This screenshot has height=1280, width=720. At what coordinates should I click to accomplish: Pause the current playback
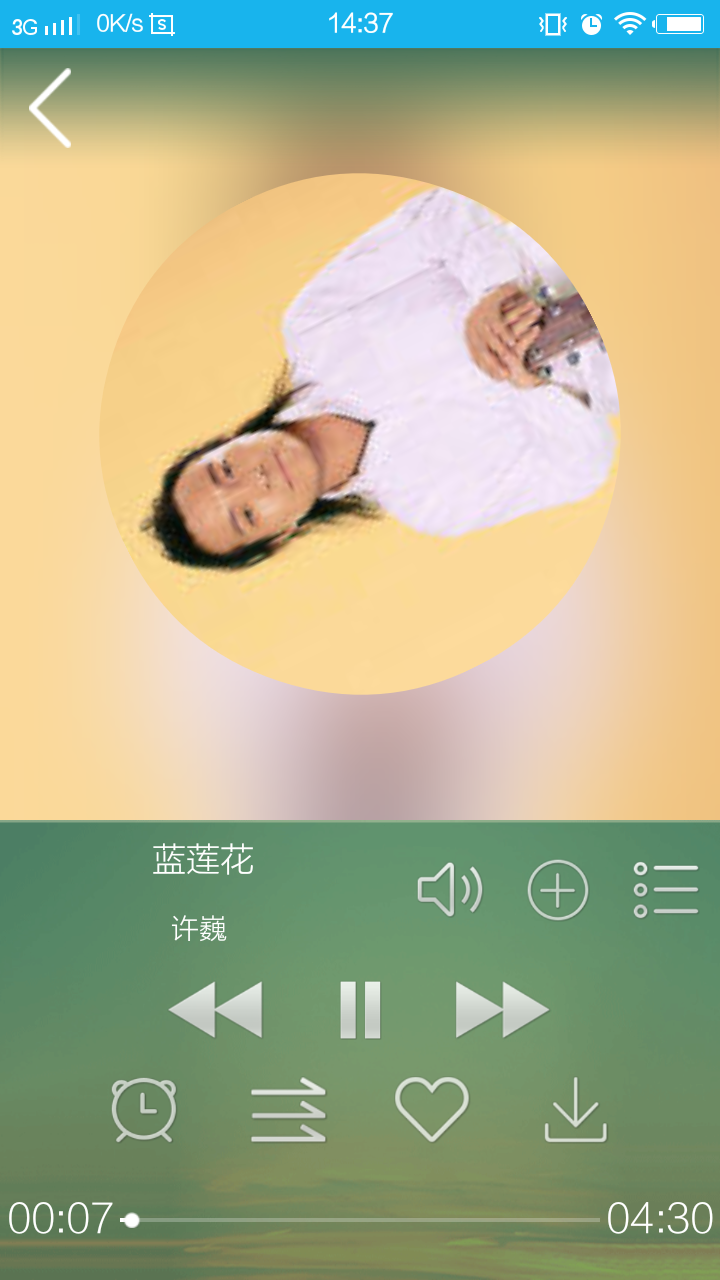(360, 1010)
